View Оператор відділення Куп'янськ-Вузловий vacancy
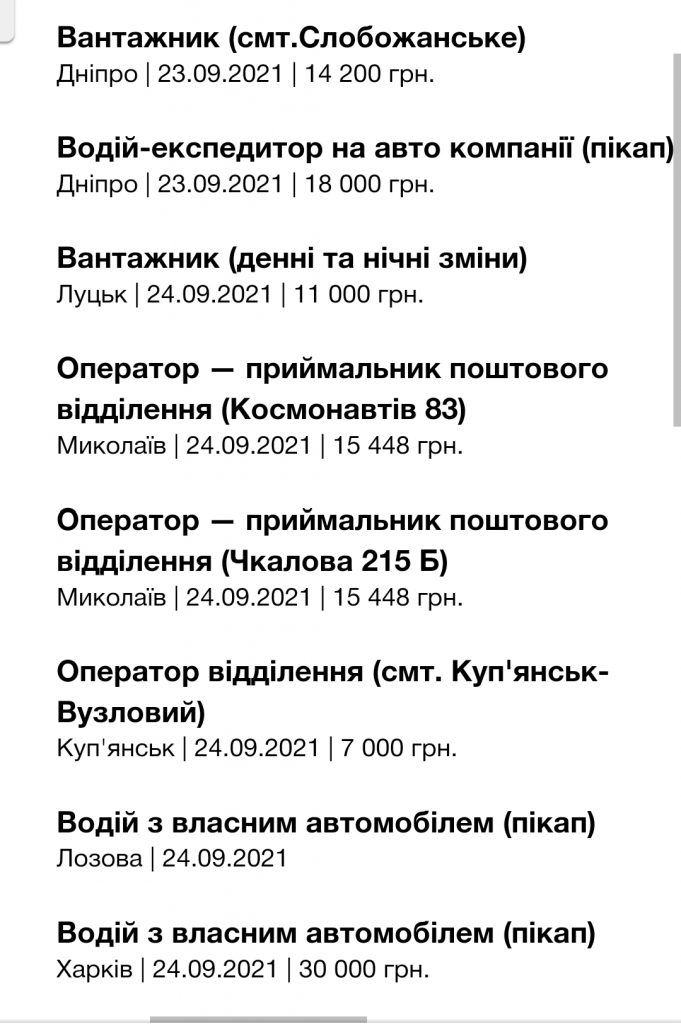The image size is (681, 1024). pos(332,692)
